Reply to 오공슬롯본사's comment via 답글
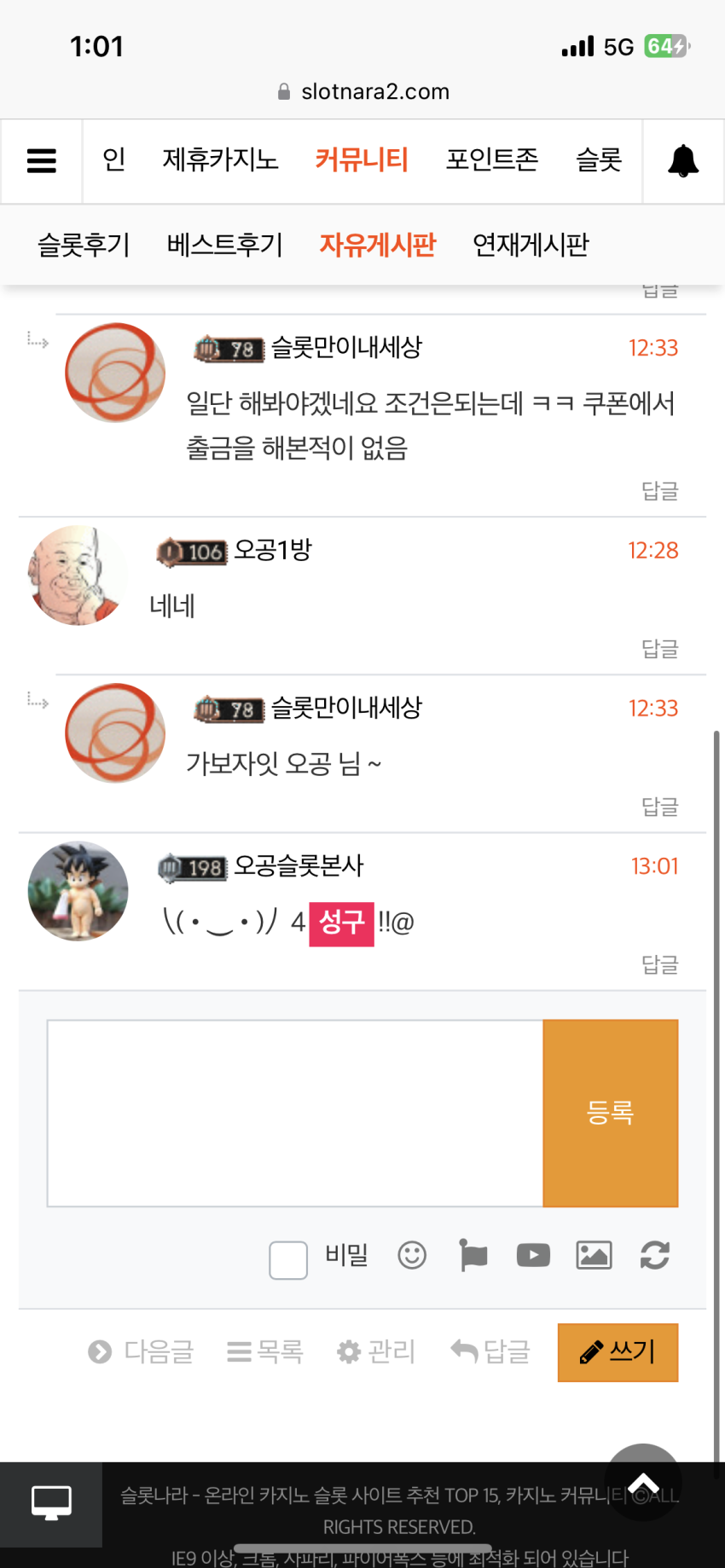 click(x=659, y=964)
